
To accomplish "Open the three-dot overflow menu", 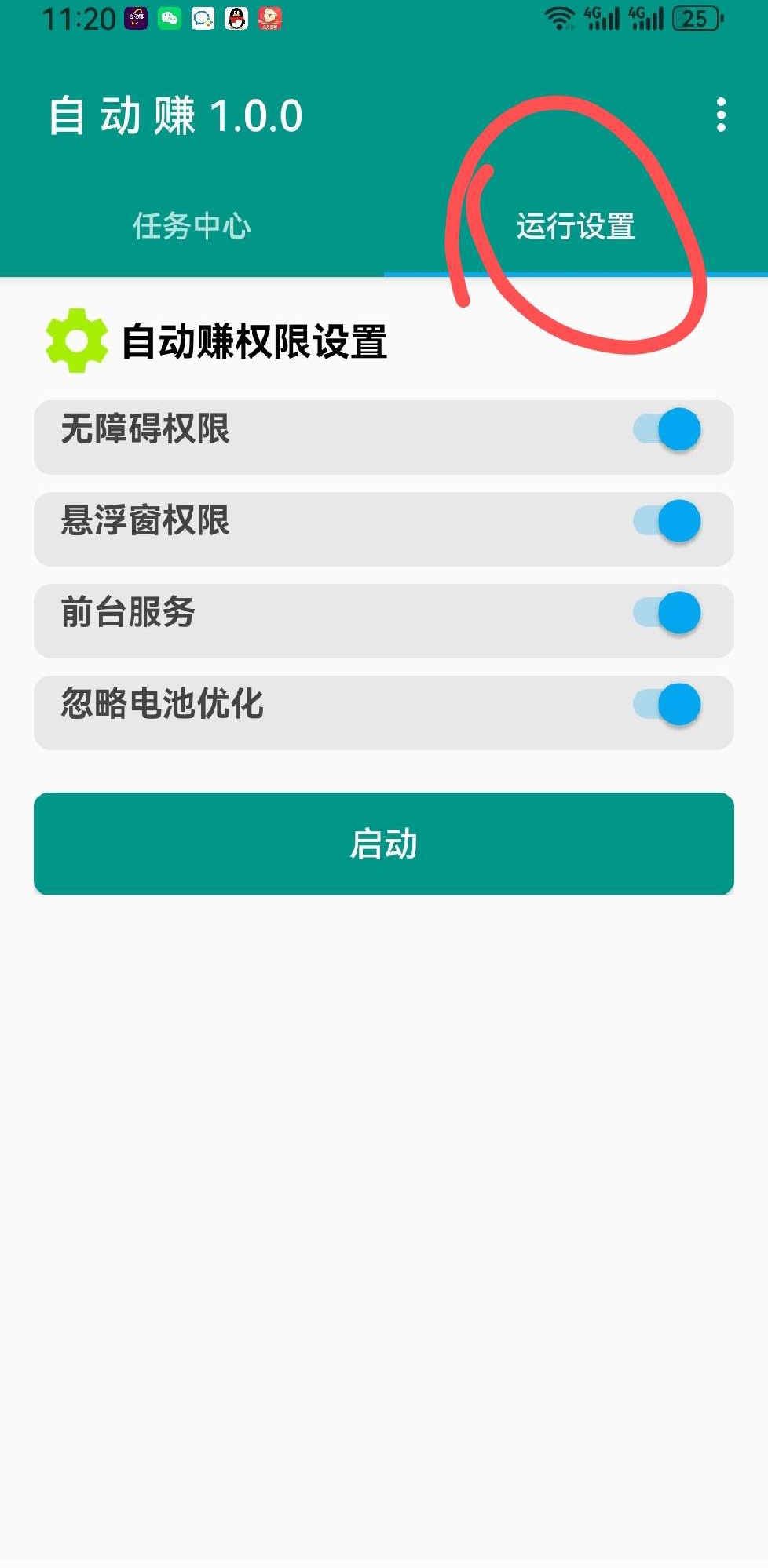I will coord(721,115).
